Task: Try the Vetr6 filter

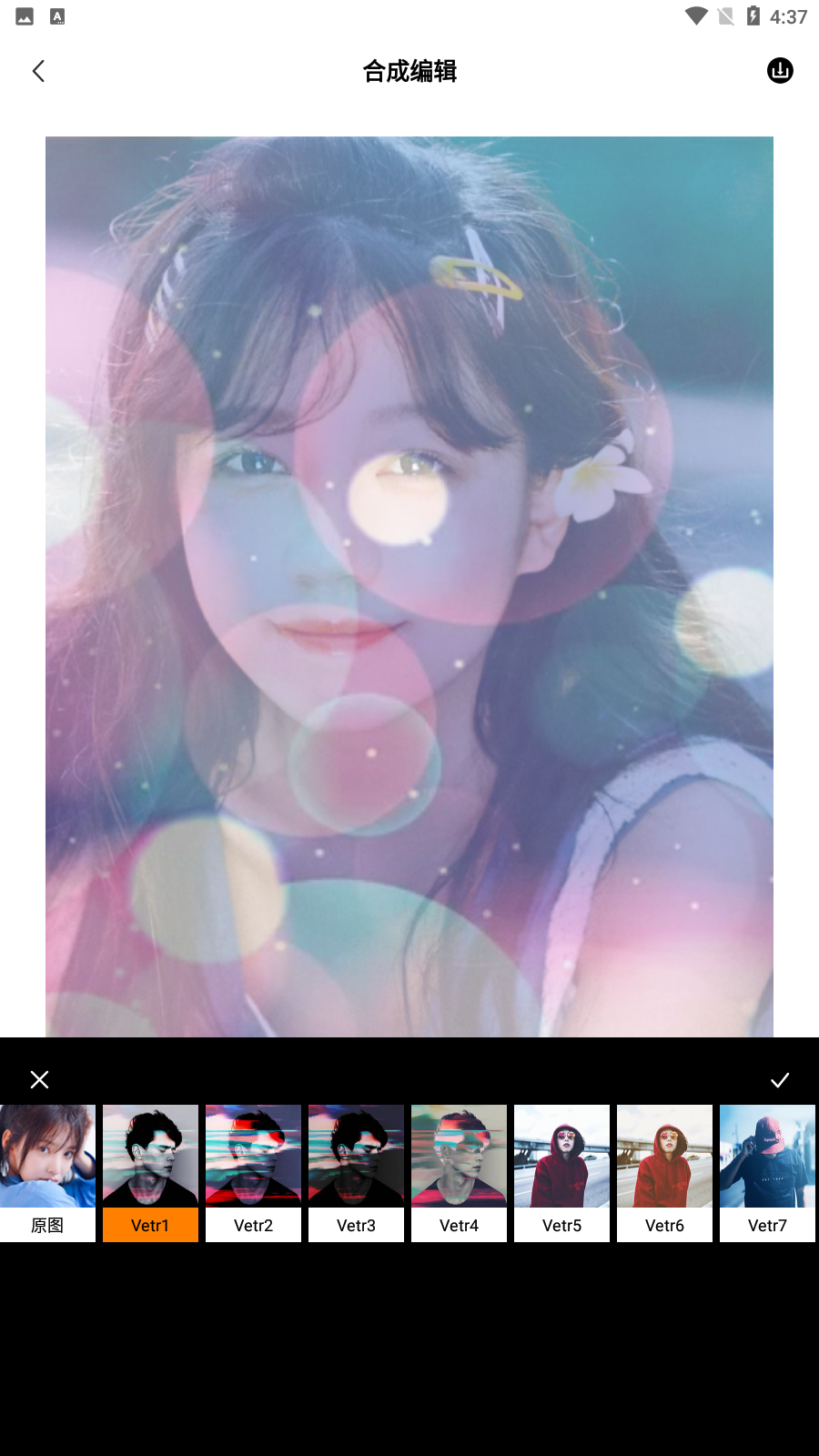Action: [664, 1173]
